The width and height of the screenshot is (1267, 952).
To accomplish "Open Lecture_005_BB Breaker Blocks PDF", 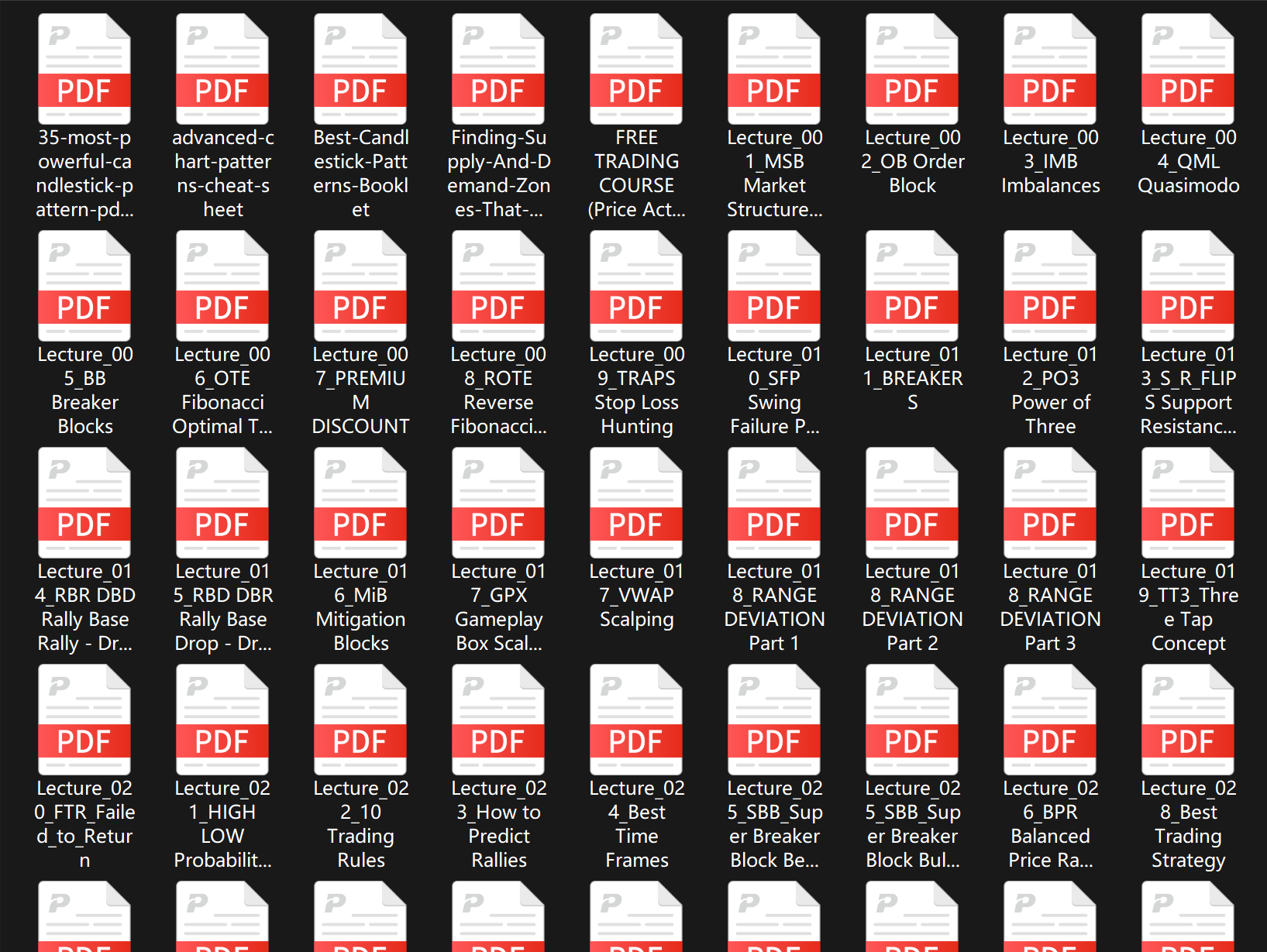I will (84, 288).
